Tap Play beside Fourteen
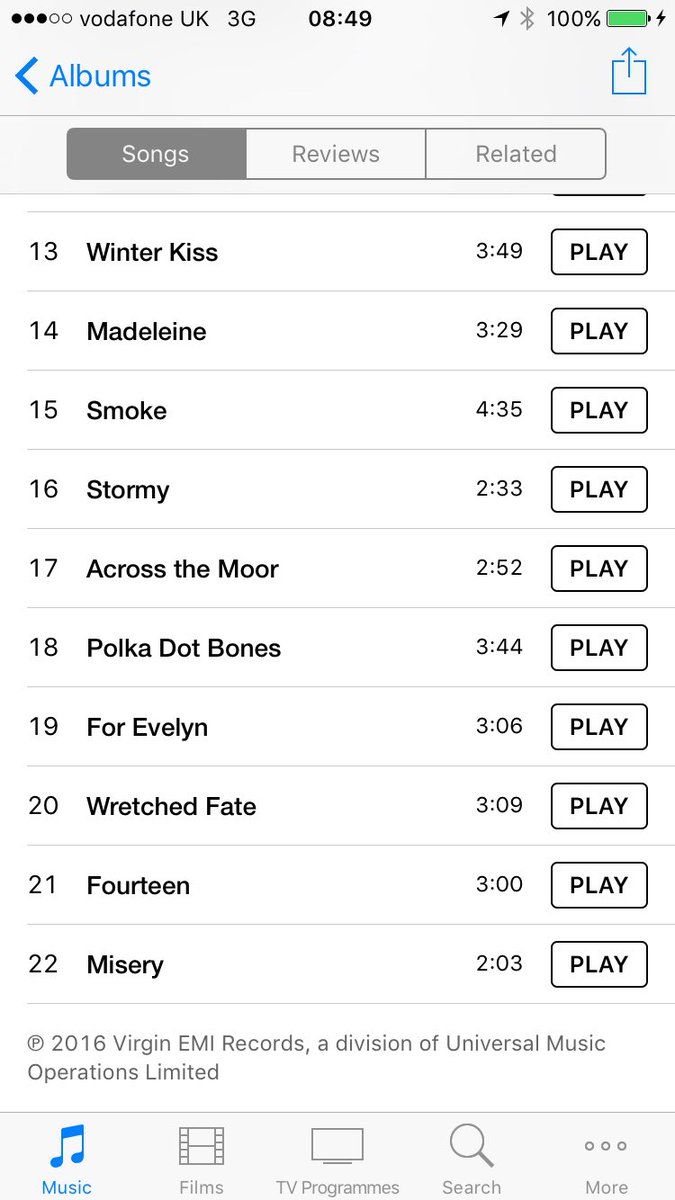The image size is (675, 1200). point(599,885)
